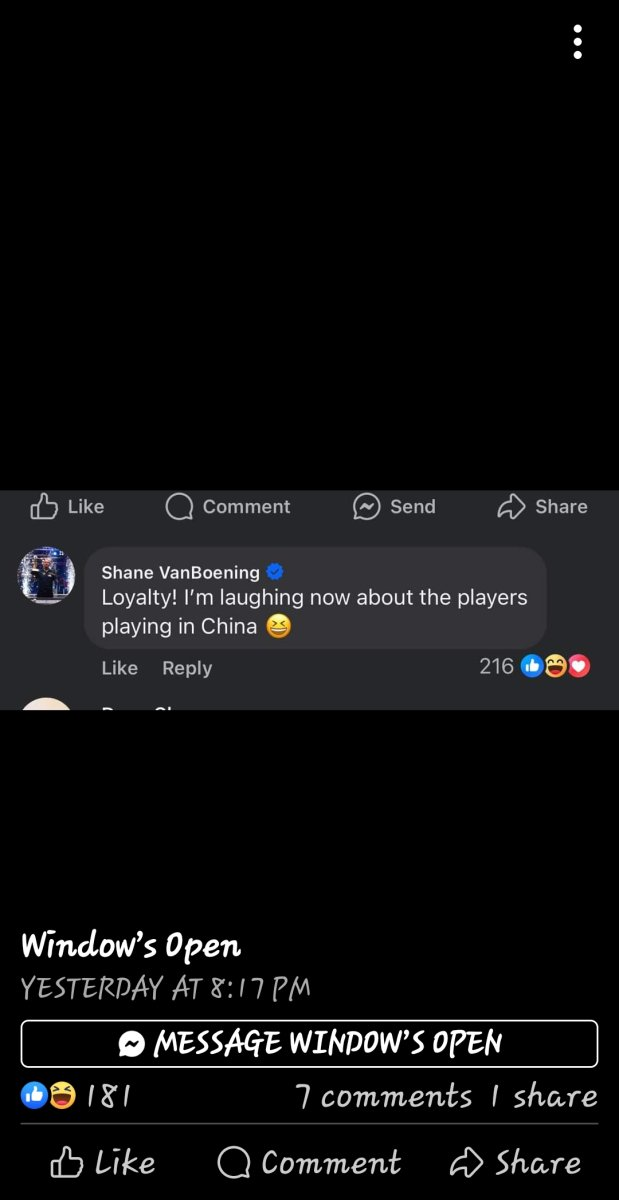
Task: View the 181 reactions list
Action: (x=77, y=1096)
